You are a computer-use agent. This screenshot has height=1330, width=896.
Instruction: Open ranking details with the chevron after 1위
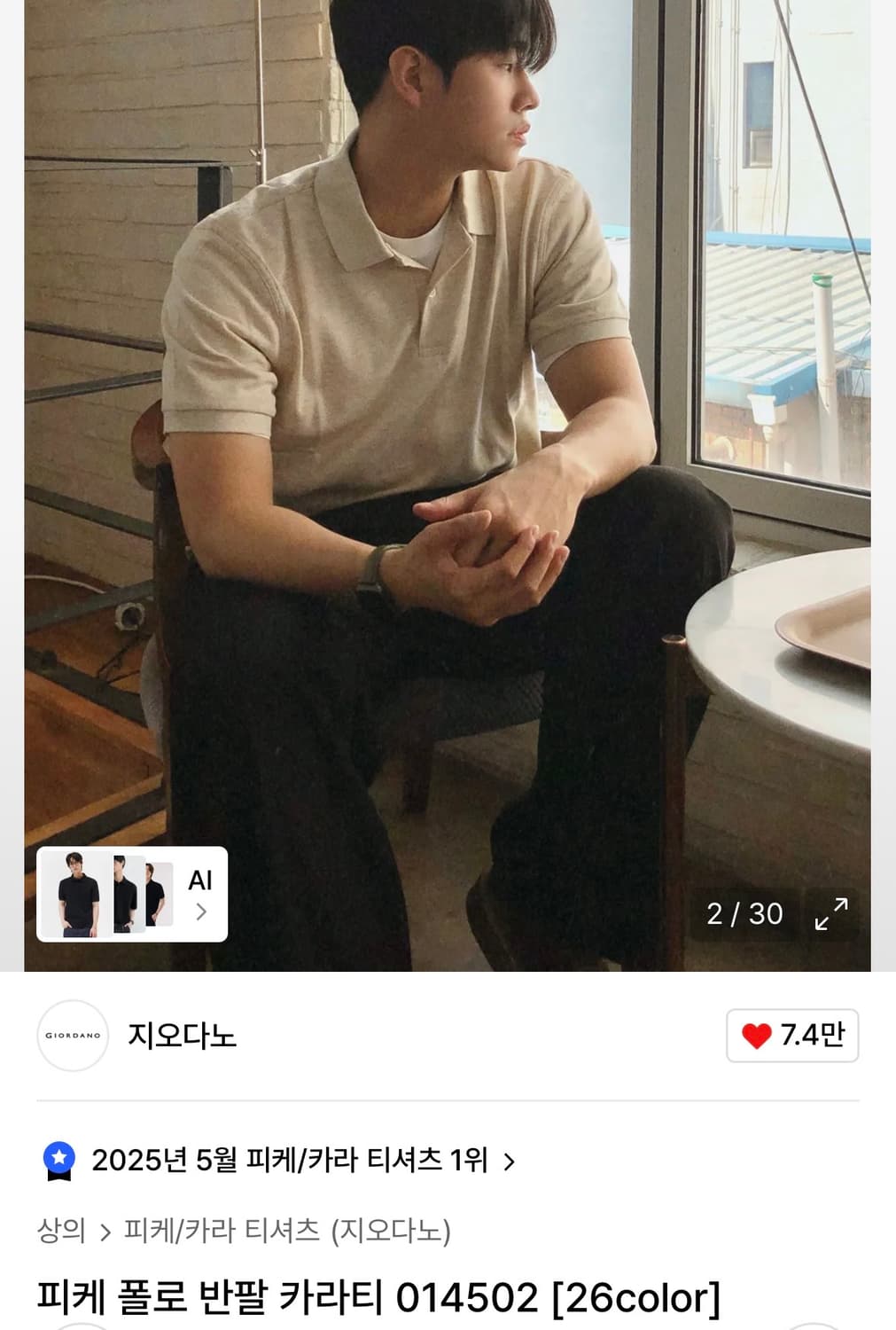(510, 1158)
